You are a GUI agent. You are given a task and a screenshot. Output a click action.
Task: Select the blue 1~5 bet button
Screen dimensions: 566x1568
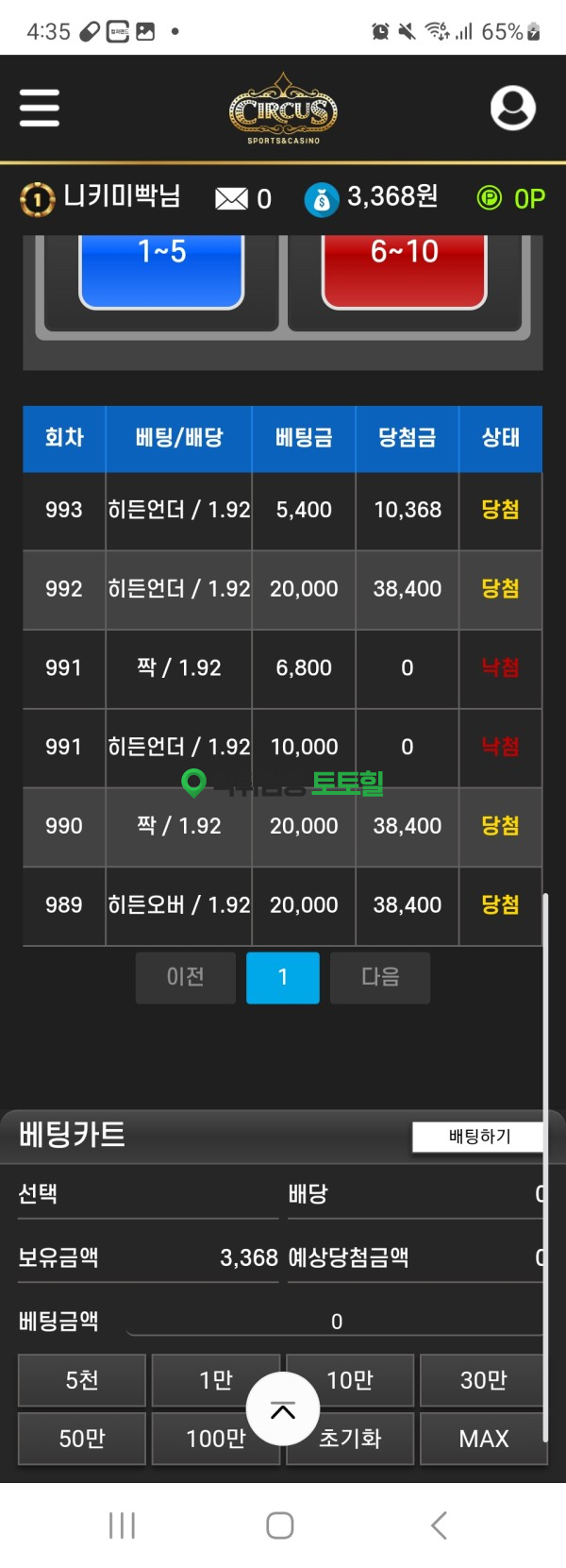[161, 267]
